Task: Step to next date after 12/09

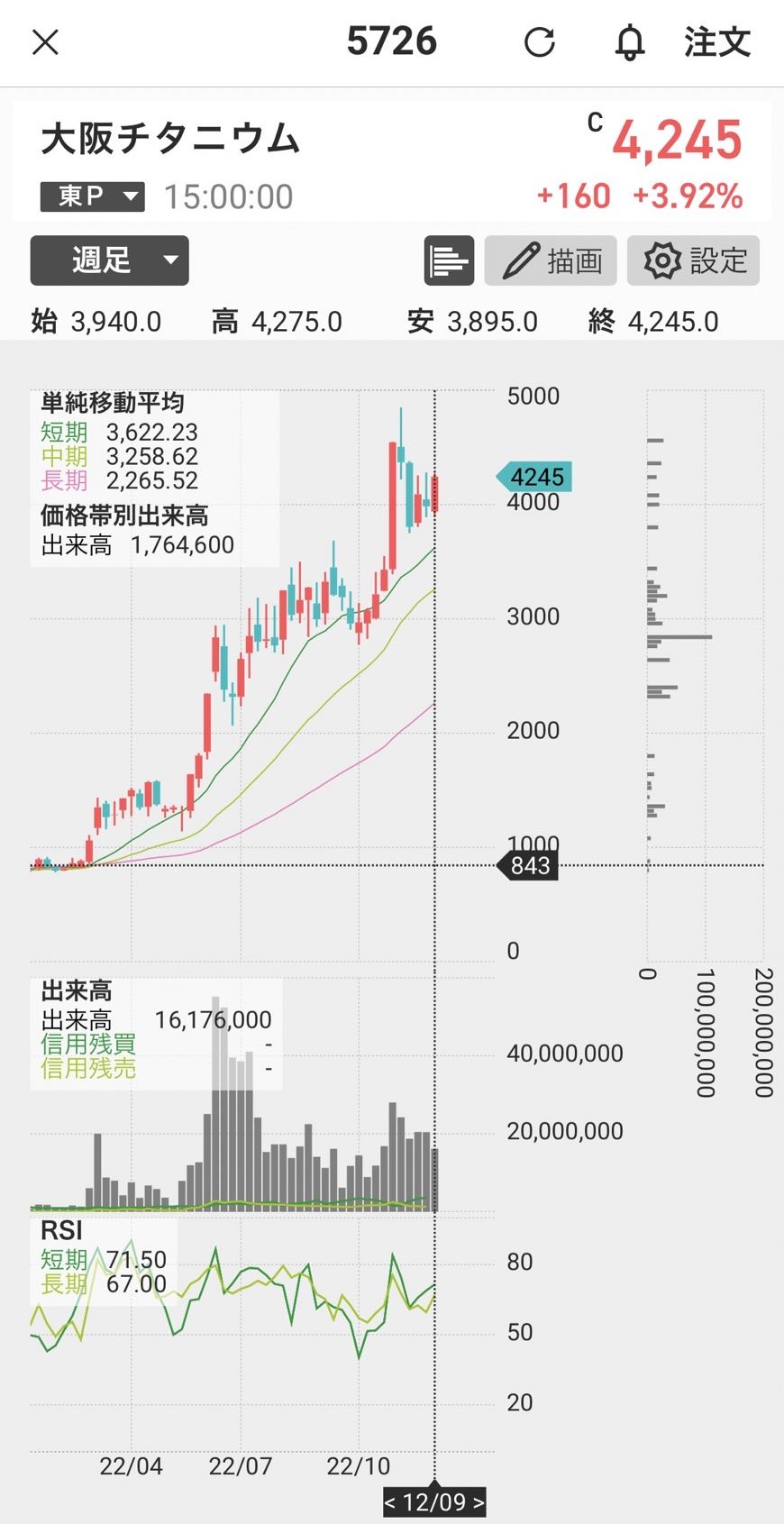Action: pyautogui.click(x=479, y=1502)
